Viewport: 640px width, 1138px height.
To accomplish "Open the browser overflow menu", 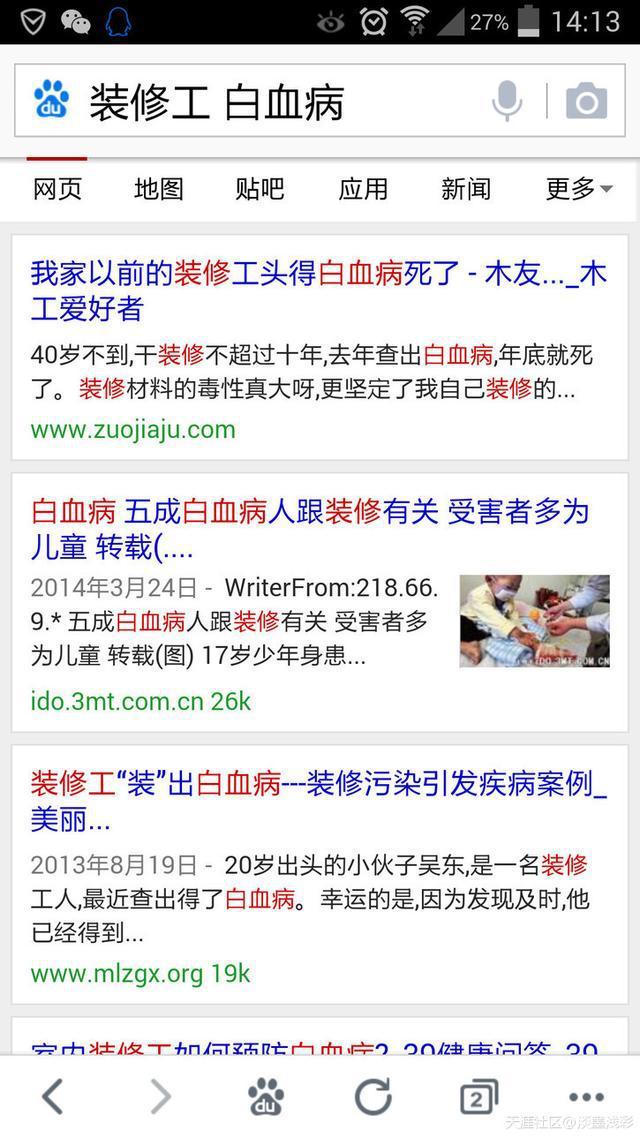I will 586,1097.
